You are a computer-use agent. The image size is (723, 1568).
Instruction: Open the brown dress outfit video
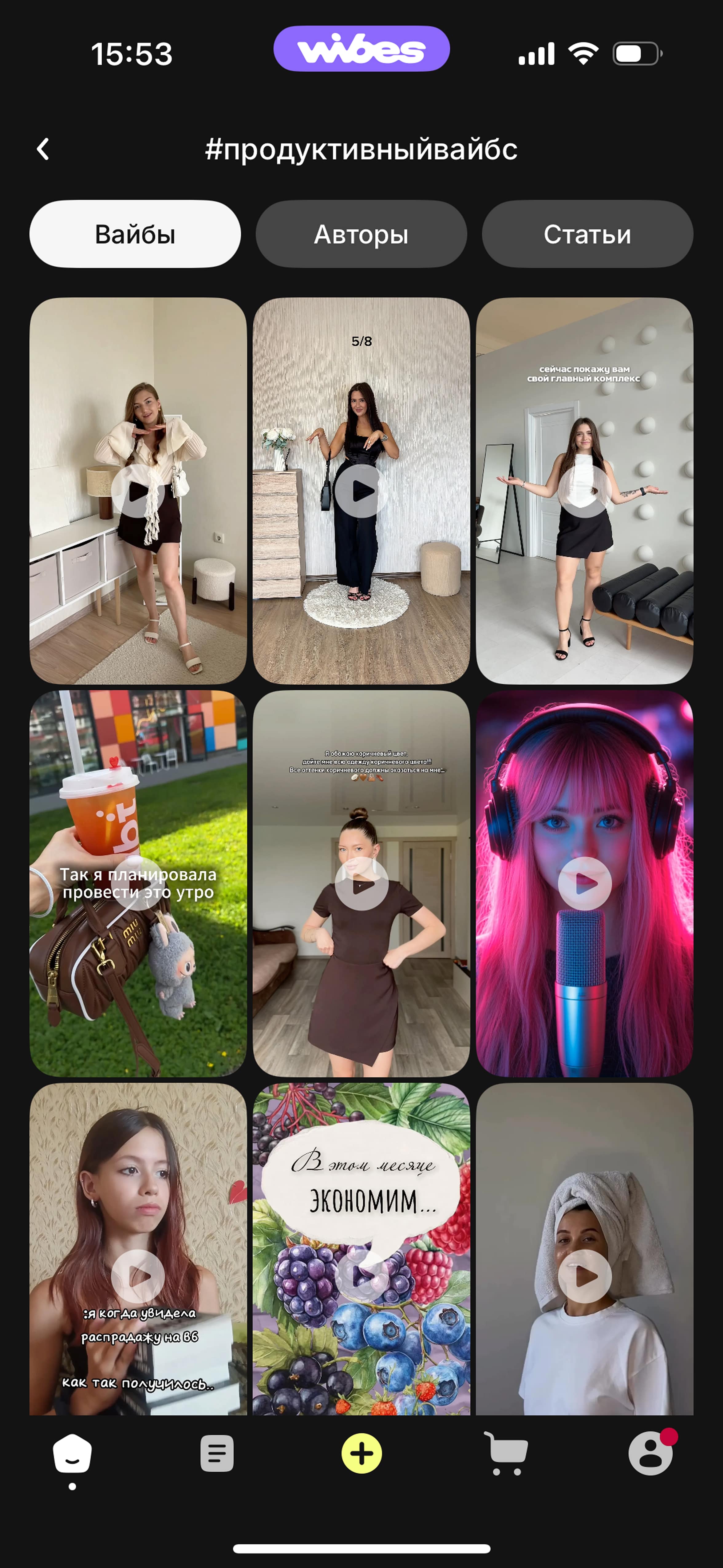(361, 884)
